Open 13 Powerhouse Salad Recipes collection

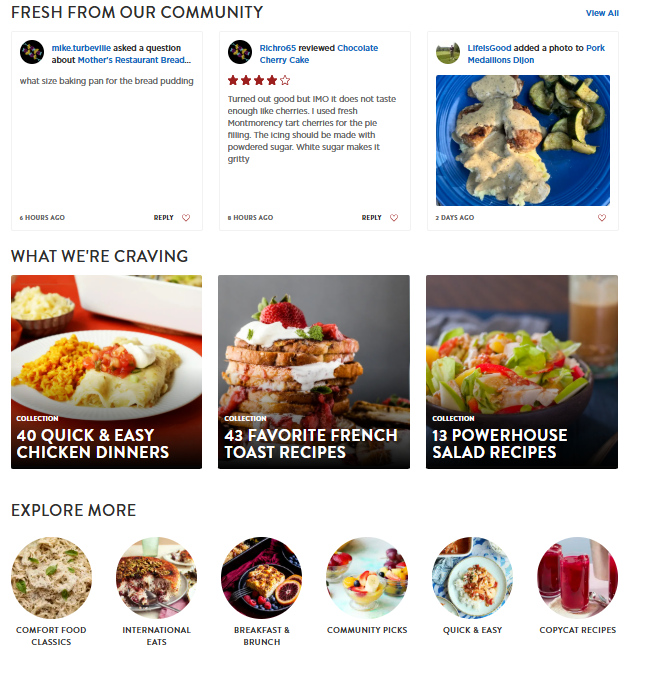click(x=522, y=371)
